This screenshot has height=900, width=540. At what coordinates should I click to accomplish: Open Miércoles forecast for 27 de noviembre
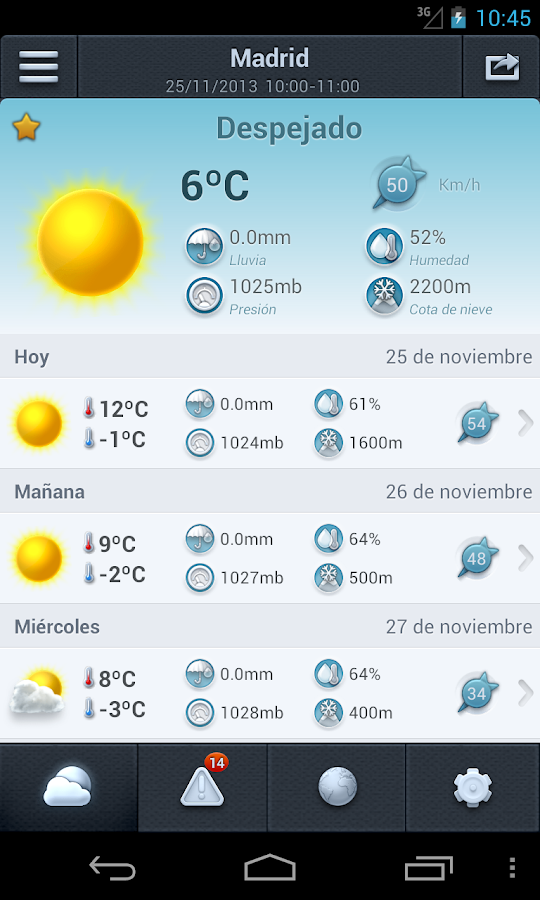[270, 693]
